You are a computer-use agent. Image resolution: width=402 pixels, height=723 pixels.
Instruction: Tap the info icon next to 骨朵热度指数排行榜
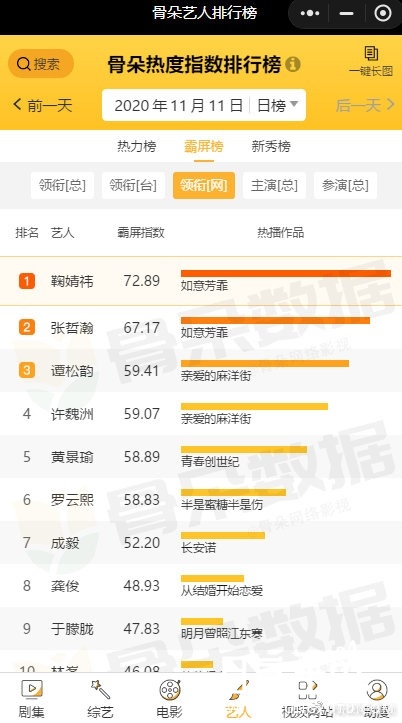293,64
